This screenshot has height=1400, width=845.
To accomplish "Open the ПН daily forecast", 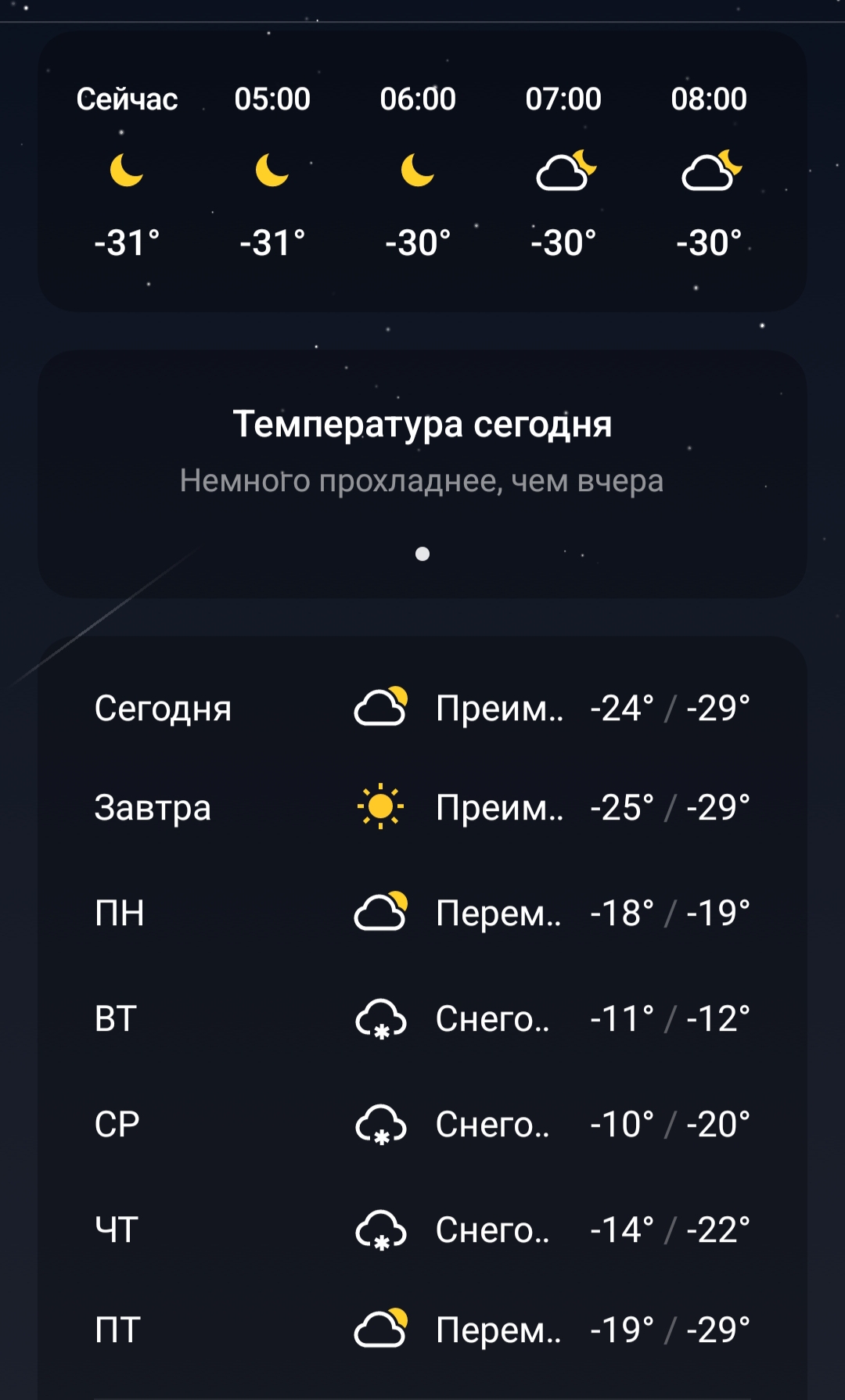I will pos(422,913).
